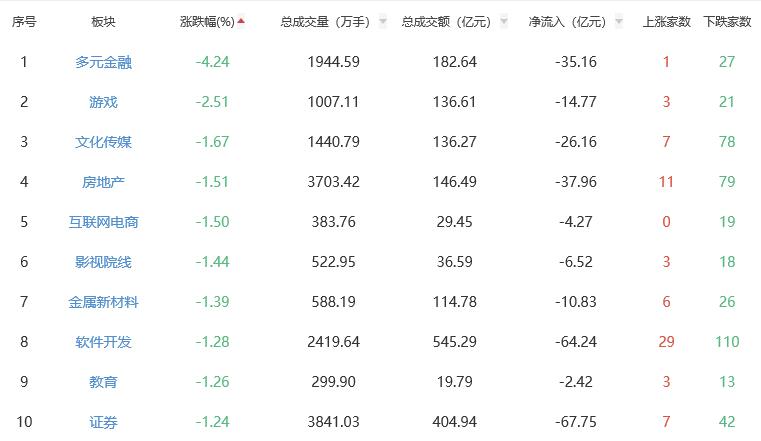View the 文化传媒 sector details

click(x=103, y=142)
